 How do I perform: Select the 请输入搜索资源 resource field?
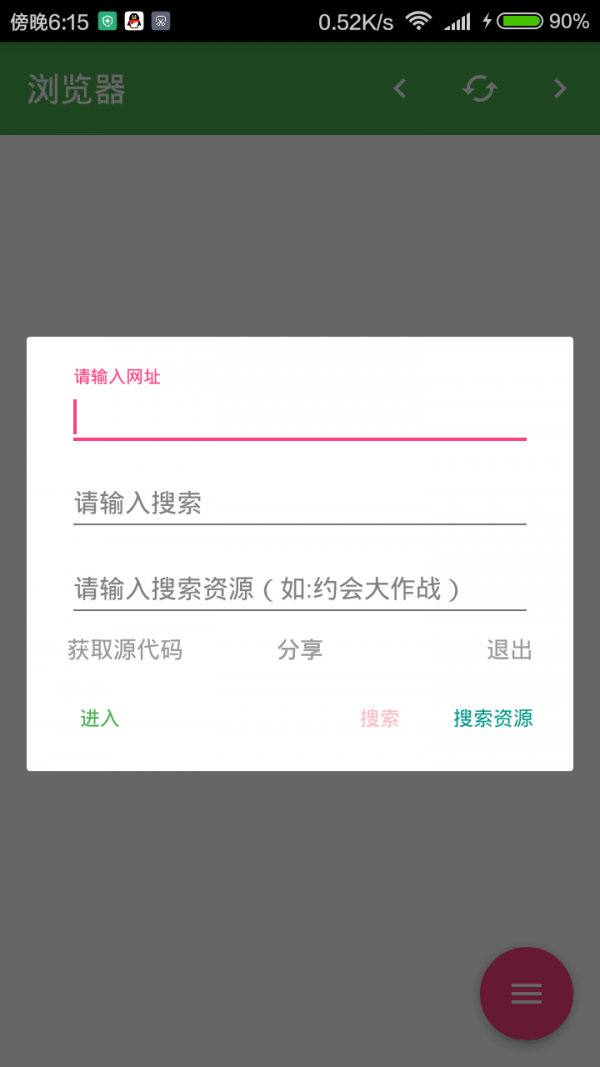300,588
